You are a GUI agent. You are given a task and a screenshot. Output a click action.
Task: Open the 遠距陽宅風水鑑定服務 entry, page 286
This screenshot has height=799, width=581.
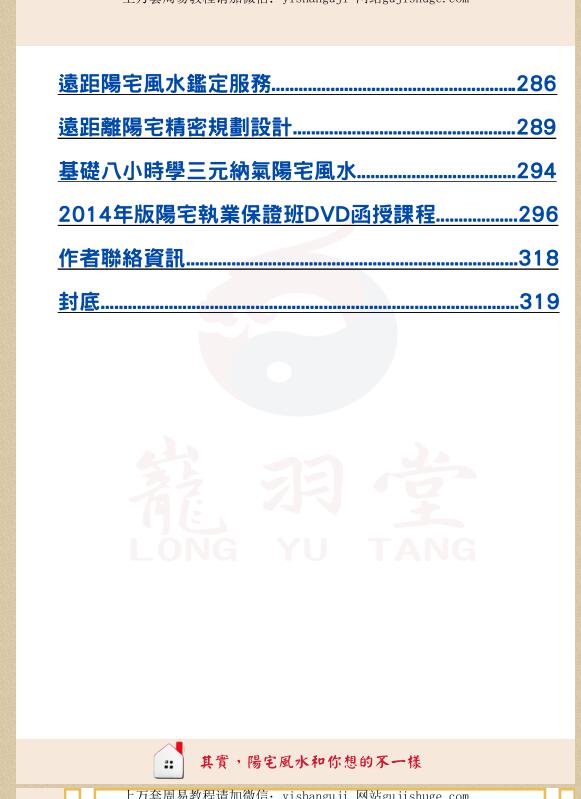[x=307, y=84]
